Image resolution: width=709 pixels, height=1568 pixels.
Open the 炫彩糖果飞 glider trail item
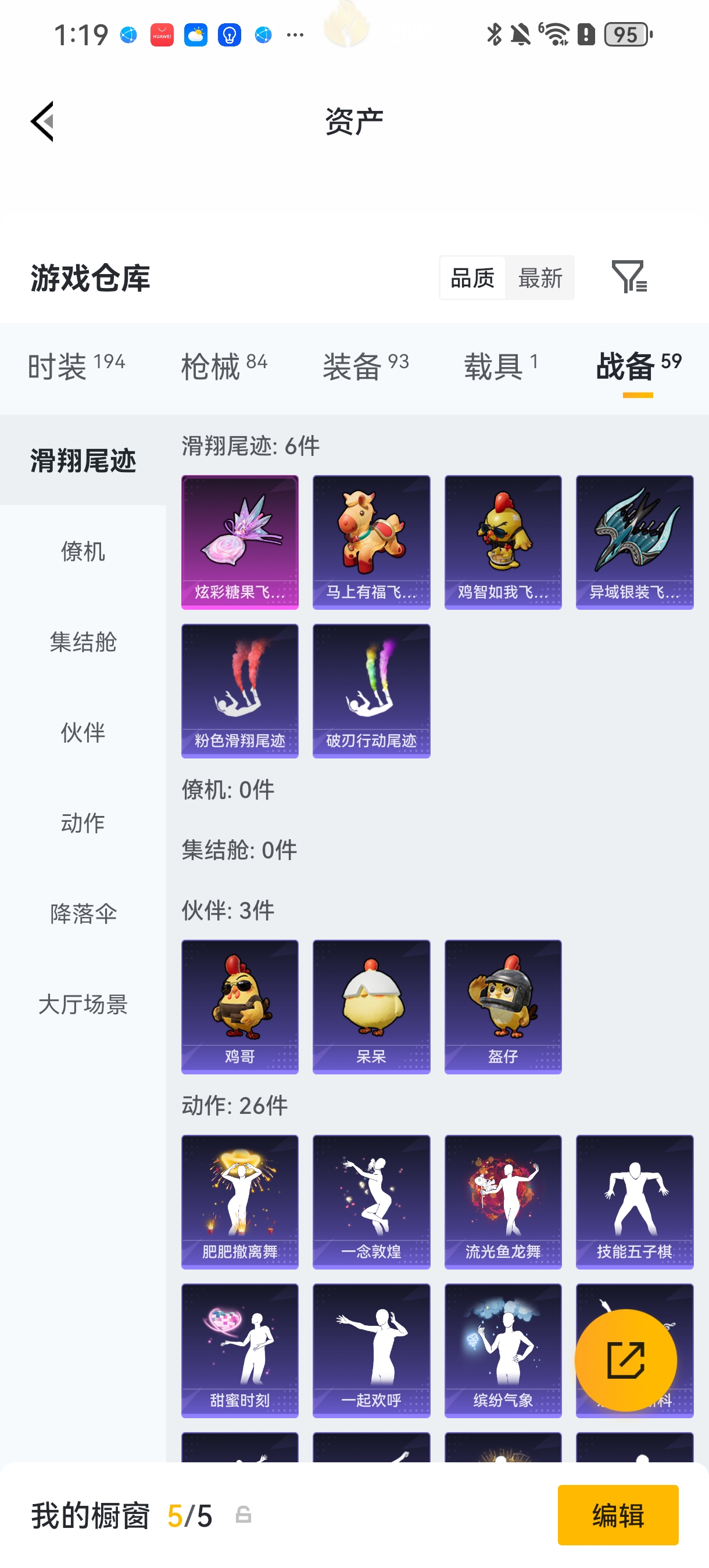(x=240, y=542)
